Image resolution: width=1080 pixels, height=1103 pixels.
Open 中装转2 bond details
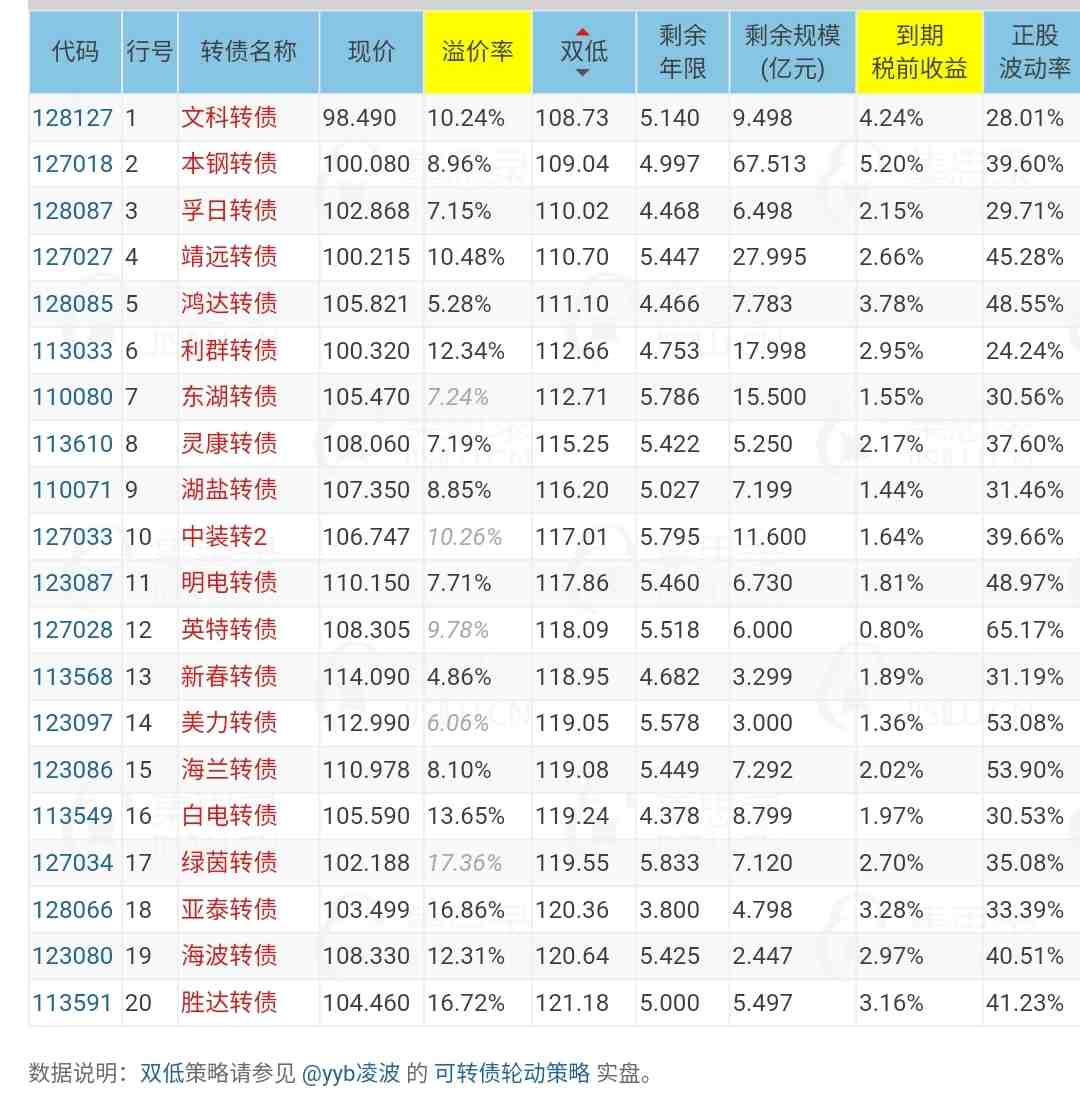(224, 537)
